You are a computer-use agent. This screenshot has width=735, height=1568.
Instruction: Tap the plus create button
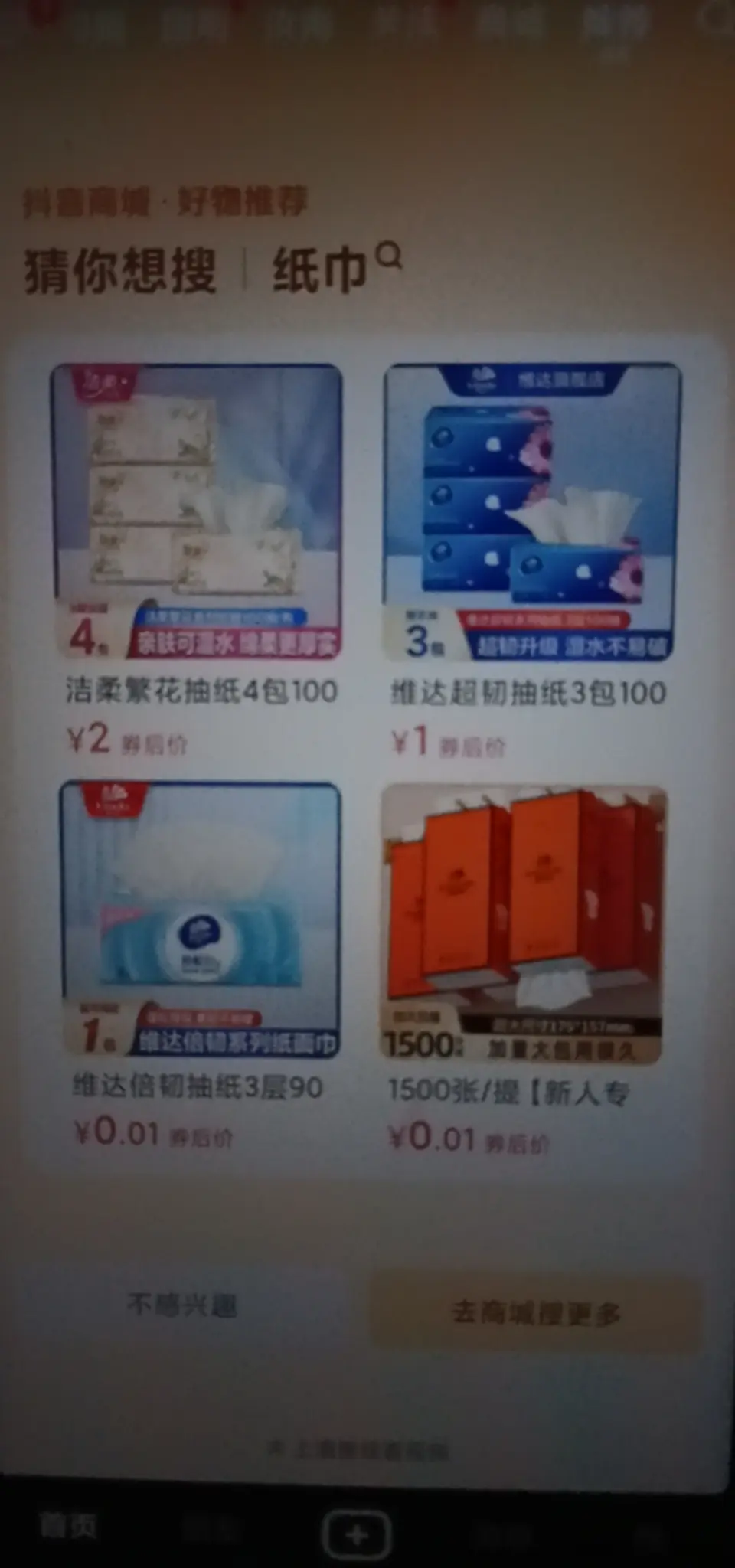click(357, 1534)
